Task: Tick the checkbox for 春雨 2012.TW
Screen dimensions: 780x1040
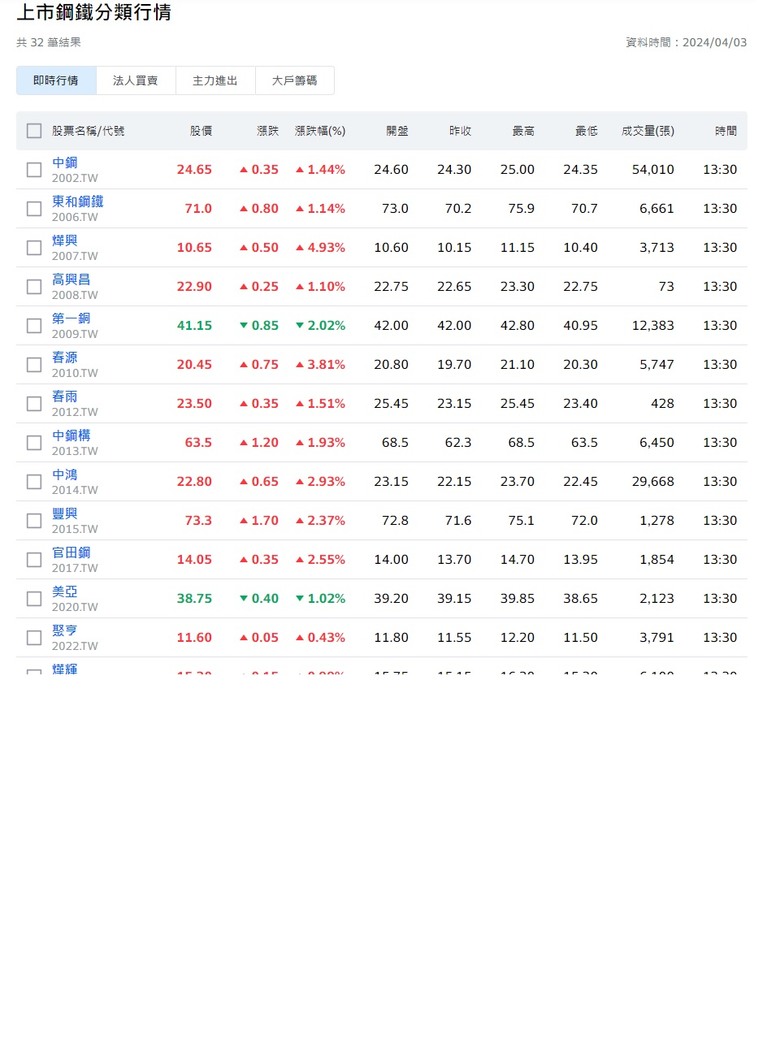Action: (34, 404)
